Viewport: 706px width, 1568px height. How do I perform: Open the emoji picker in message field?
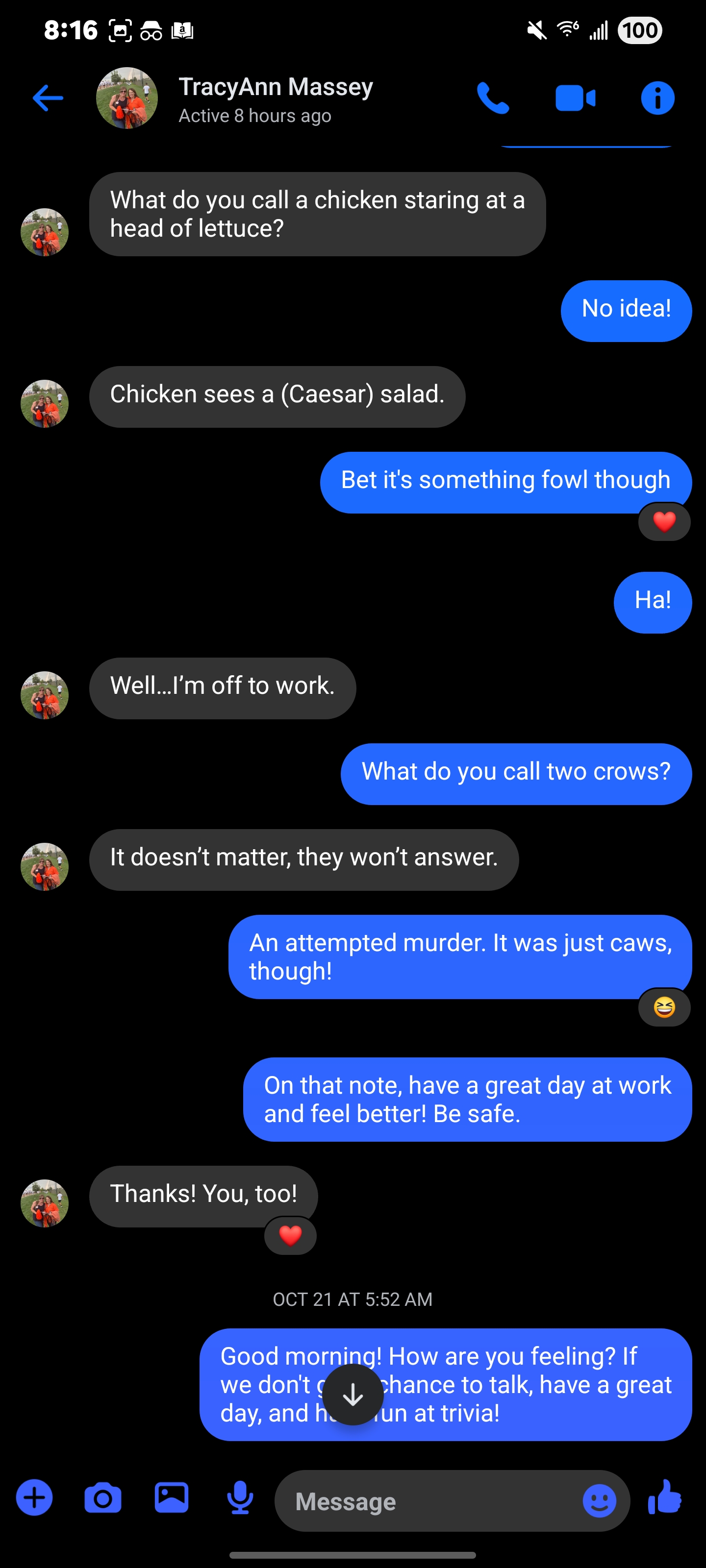click(600, 1502)
